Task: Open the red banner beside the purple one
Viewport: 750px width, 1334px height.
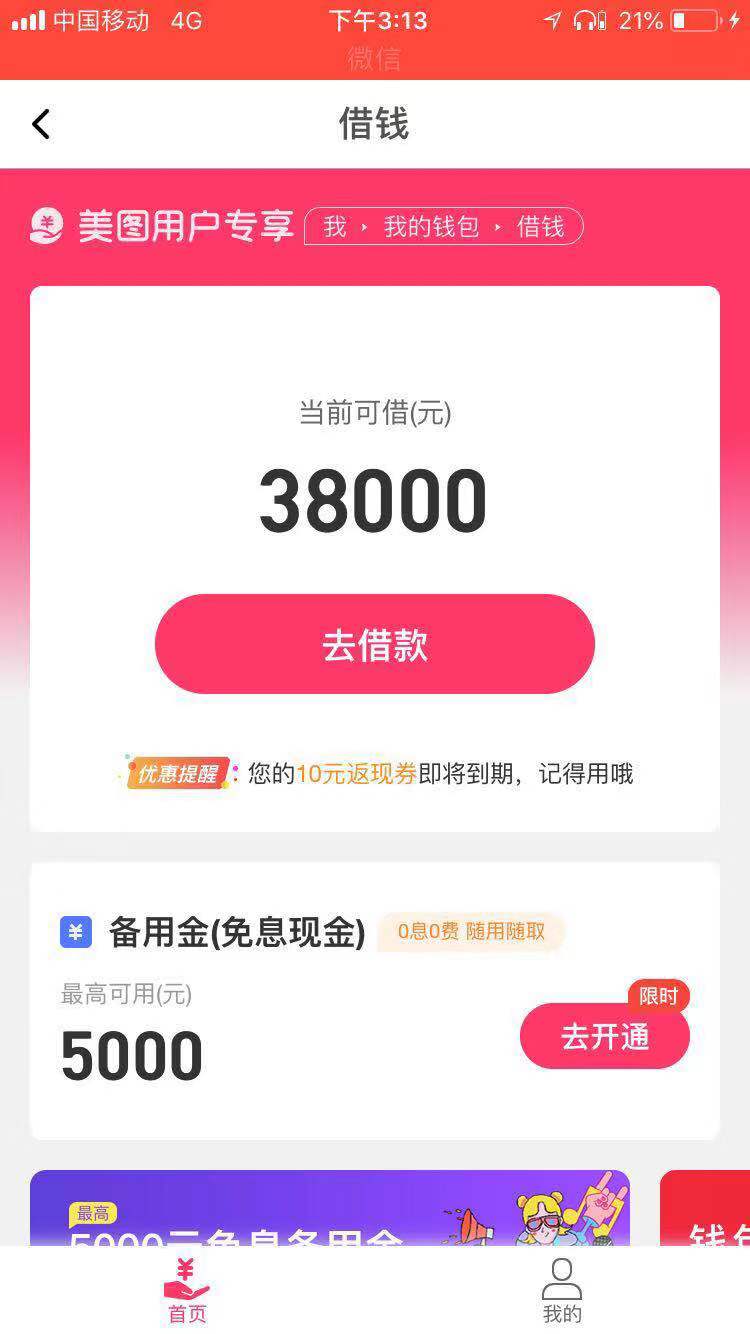Action: click(x=705, y=1208)
